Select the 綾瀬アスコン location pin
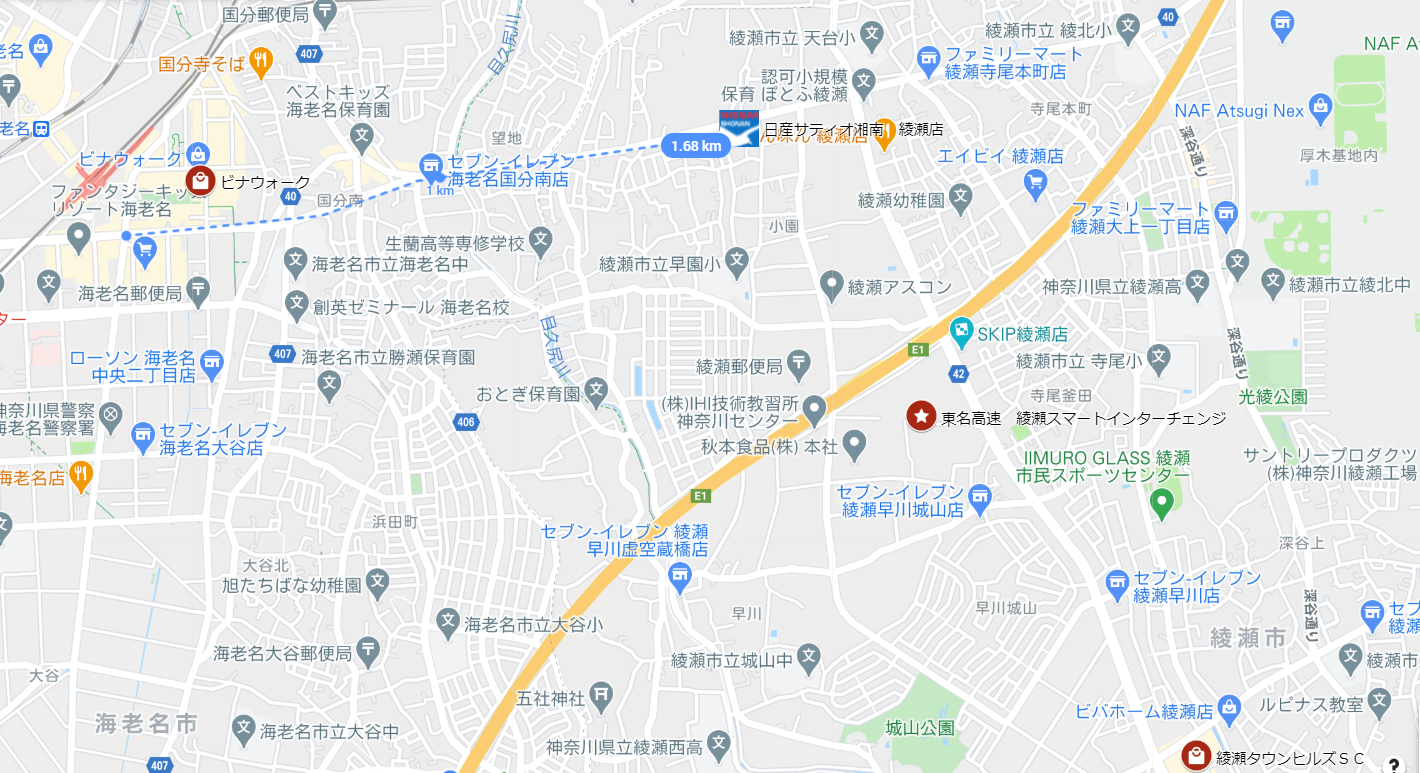1420x773 pixels. tap(831, 285)
